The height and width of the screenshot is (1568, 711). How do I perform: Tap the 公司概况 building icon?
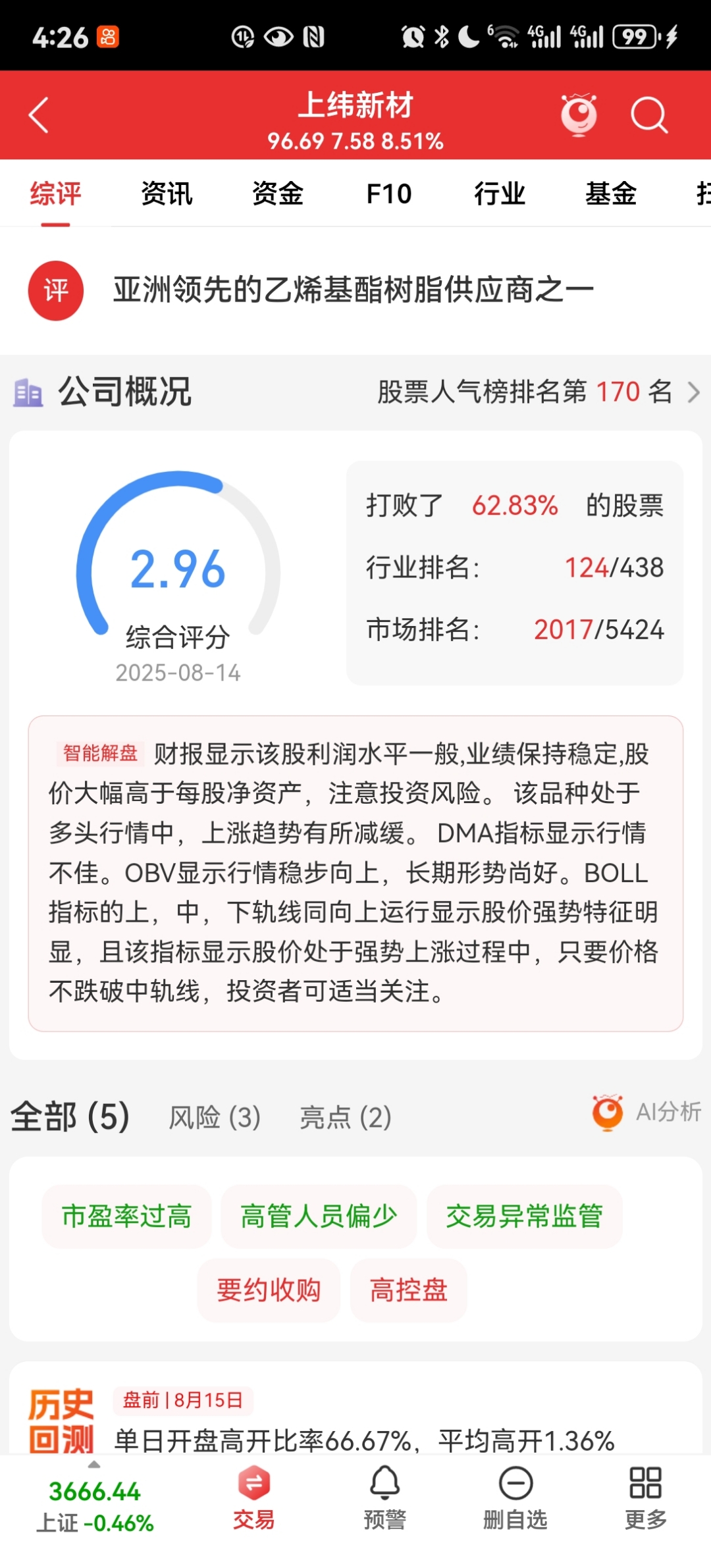pos(29,392)
